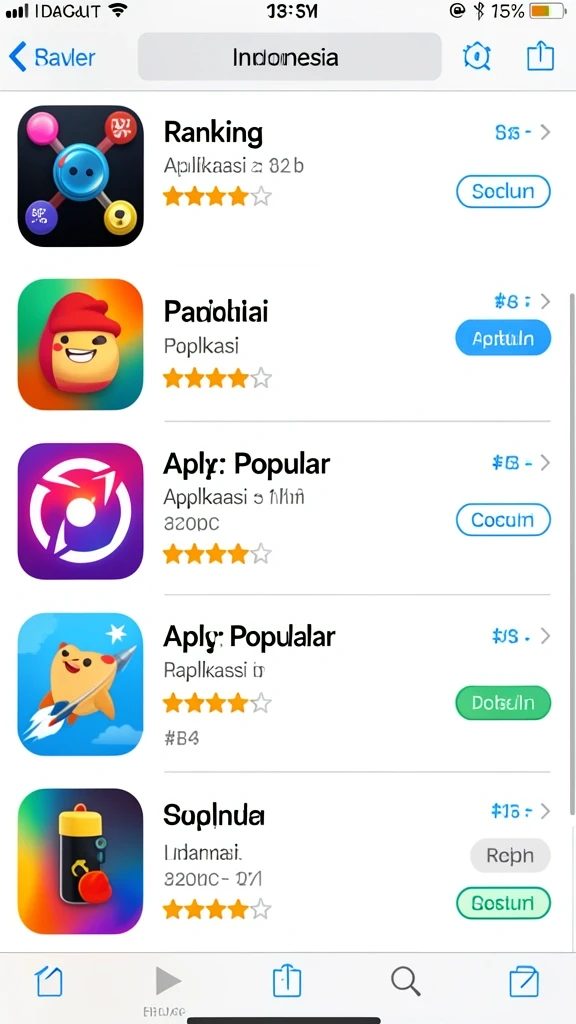The height and width of the screenshot is (1024, 576).
Task: Select the play tab in bottom bar
Action: (168, 981)
